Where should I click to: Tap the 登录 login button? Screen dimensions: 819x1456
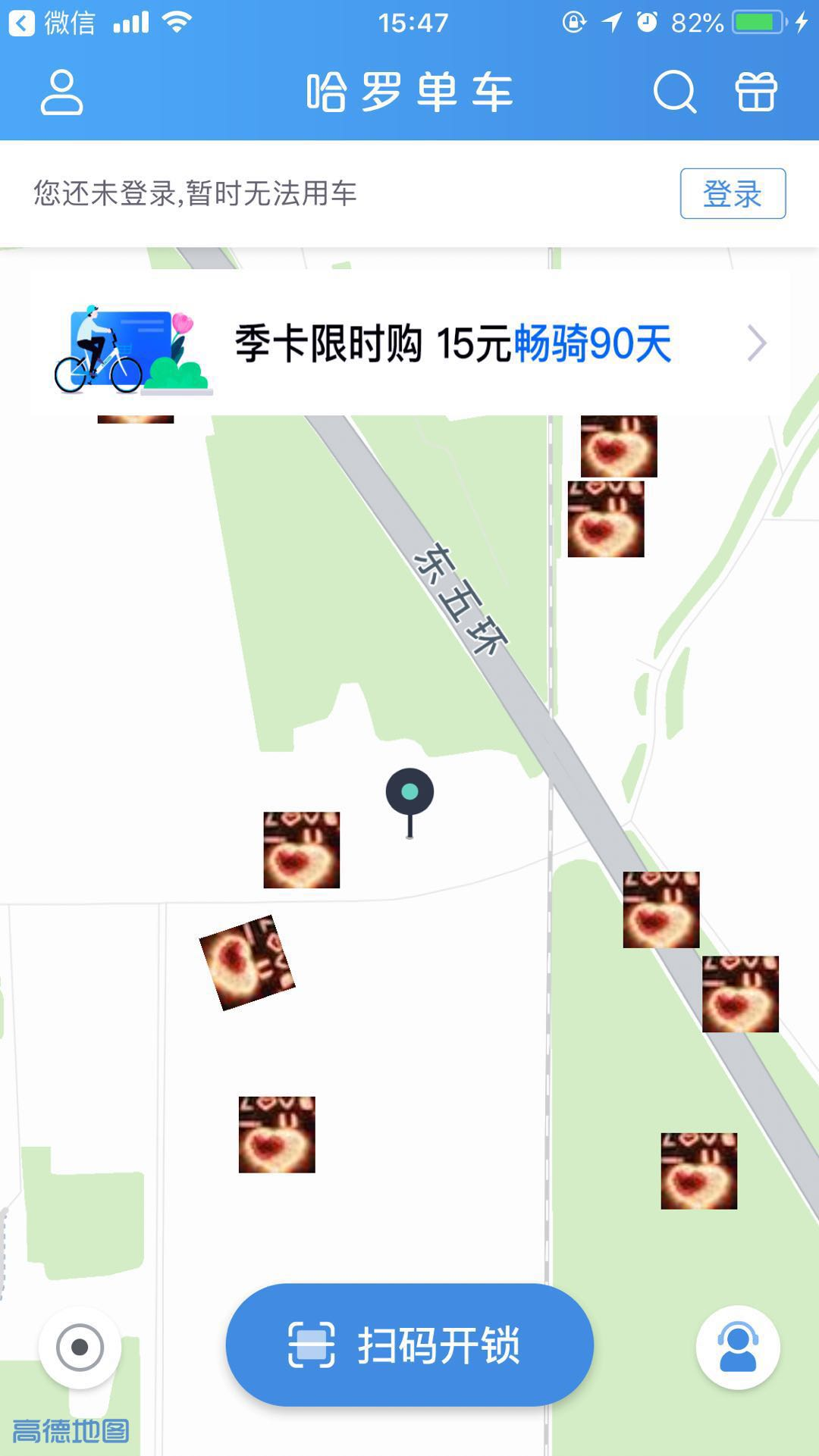click(732, 194)
